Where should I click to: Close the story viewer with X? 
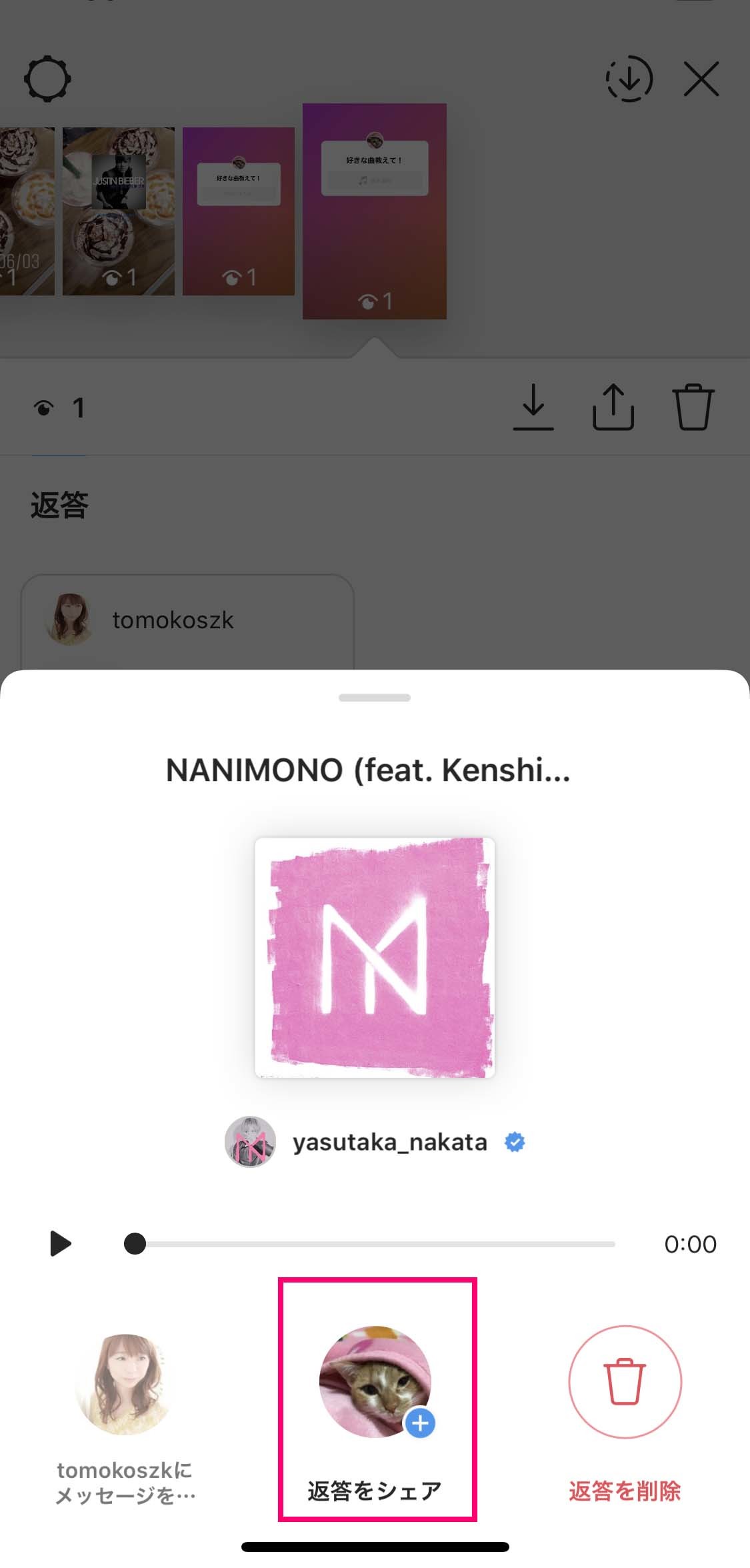(701, 79)
